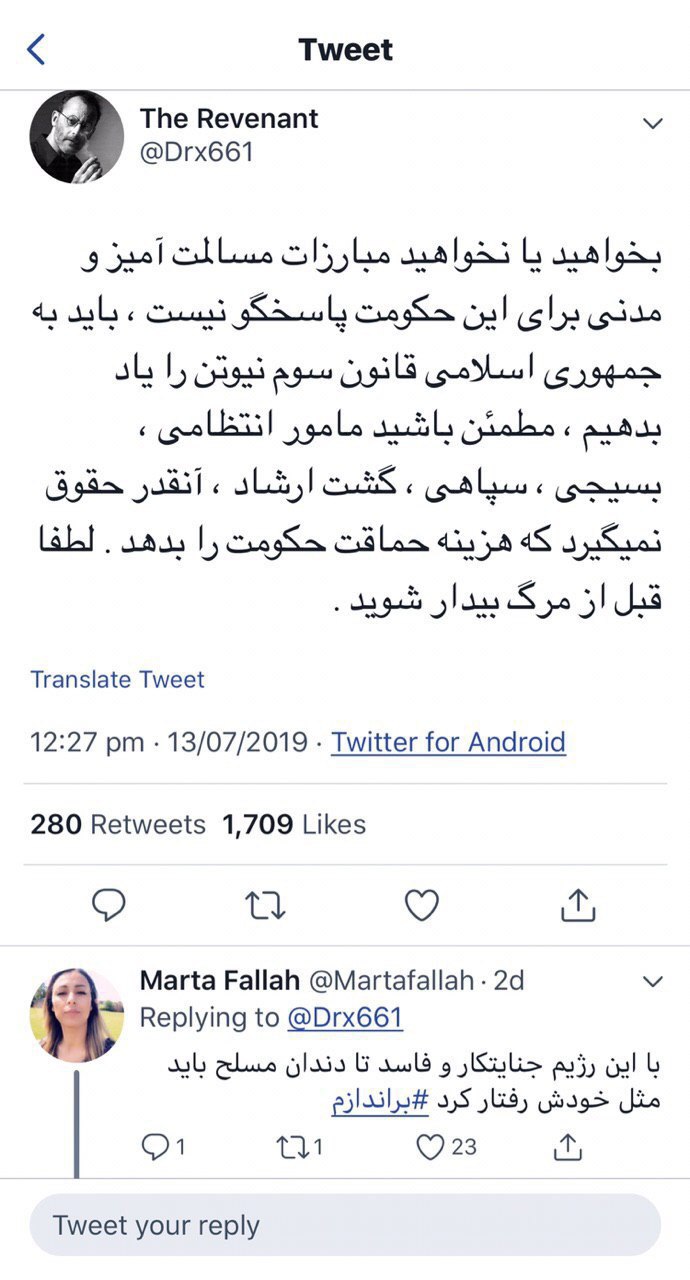The image size is (690, 1280).
Task: Open the @Drx661 mention link
Action: [x=345, y=1018]
